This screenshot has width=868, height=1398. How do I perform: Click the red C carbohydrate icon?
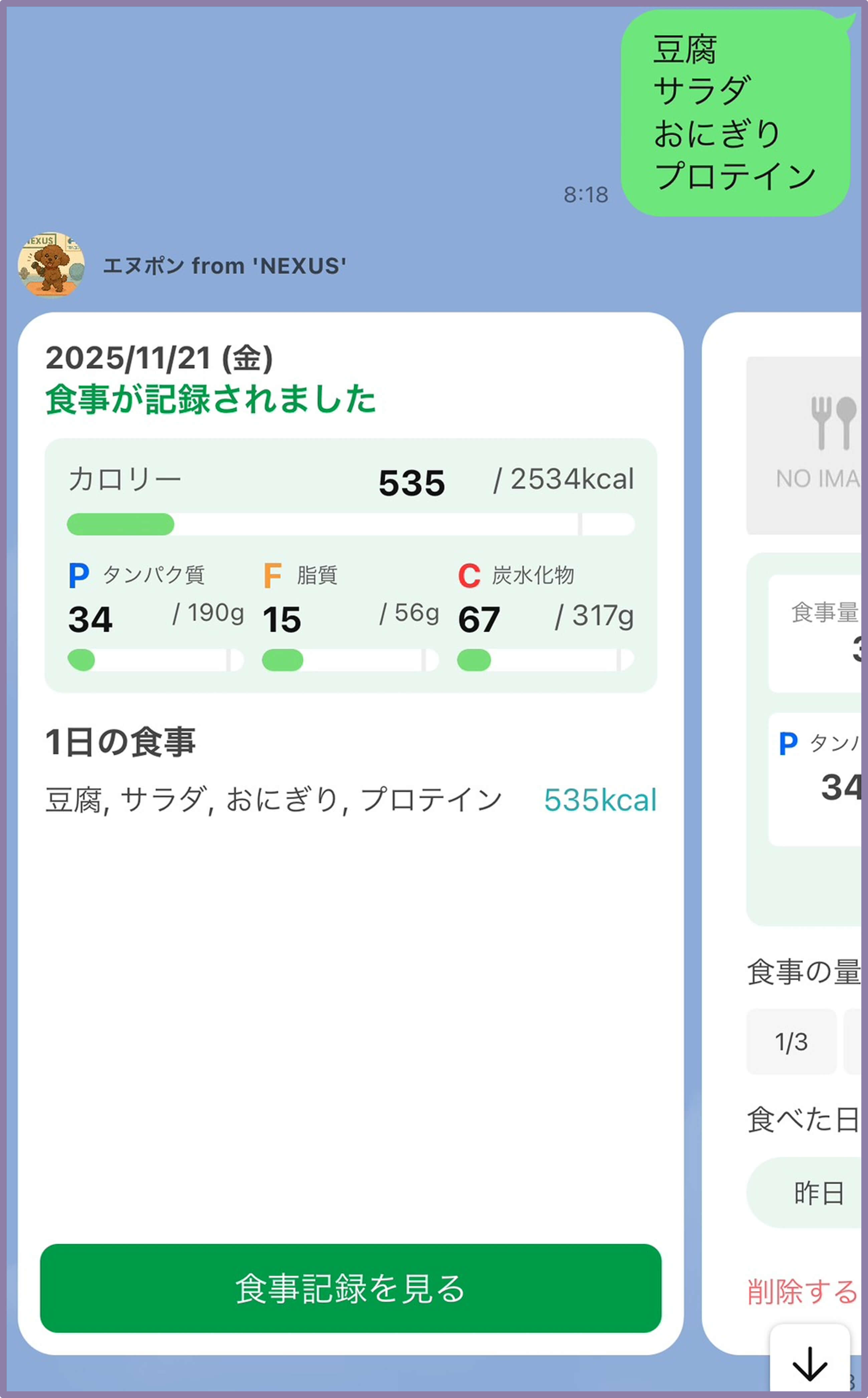pyautogui.click(x=470, y=576)
